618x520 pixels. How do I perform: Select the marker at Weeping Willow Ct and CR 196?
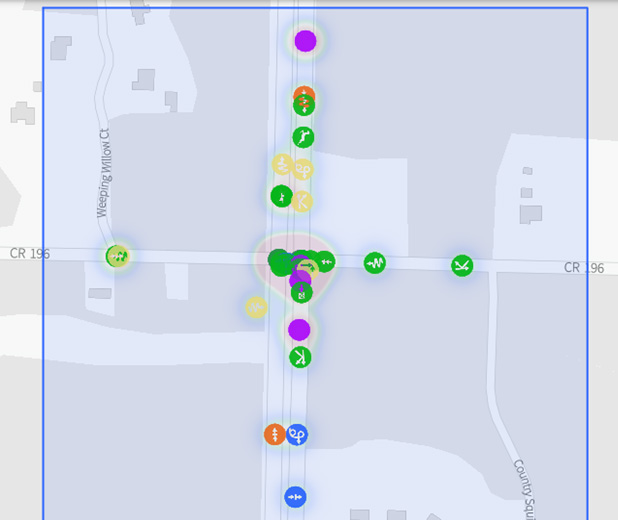click(x=118, y=256)
